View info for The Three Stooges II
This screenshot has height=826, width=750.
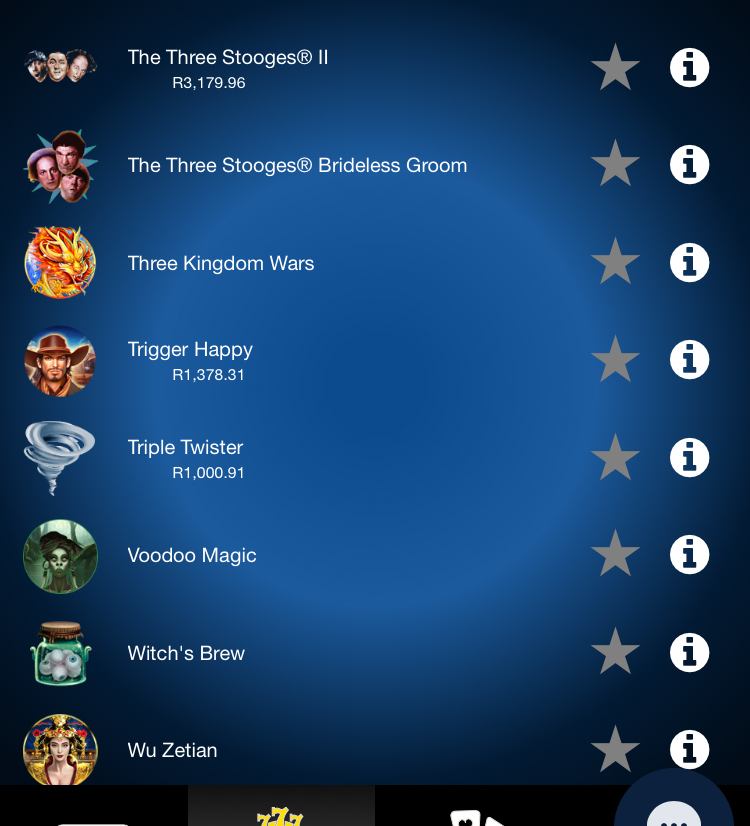689,68
